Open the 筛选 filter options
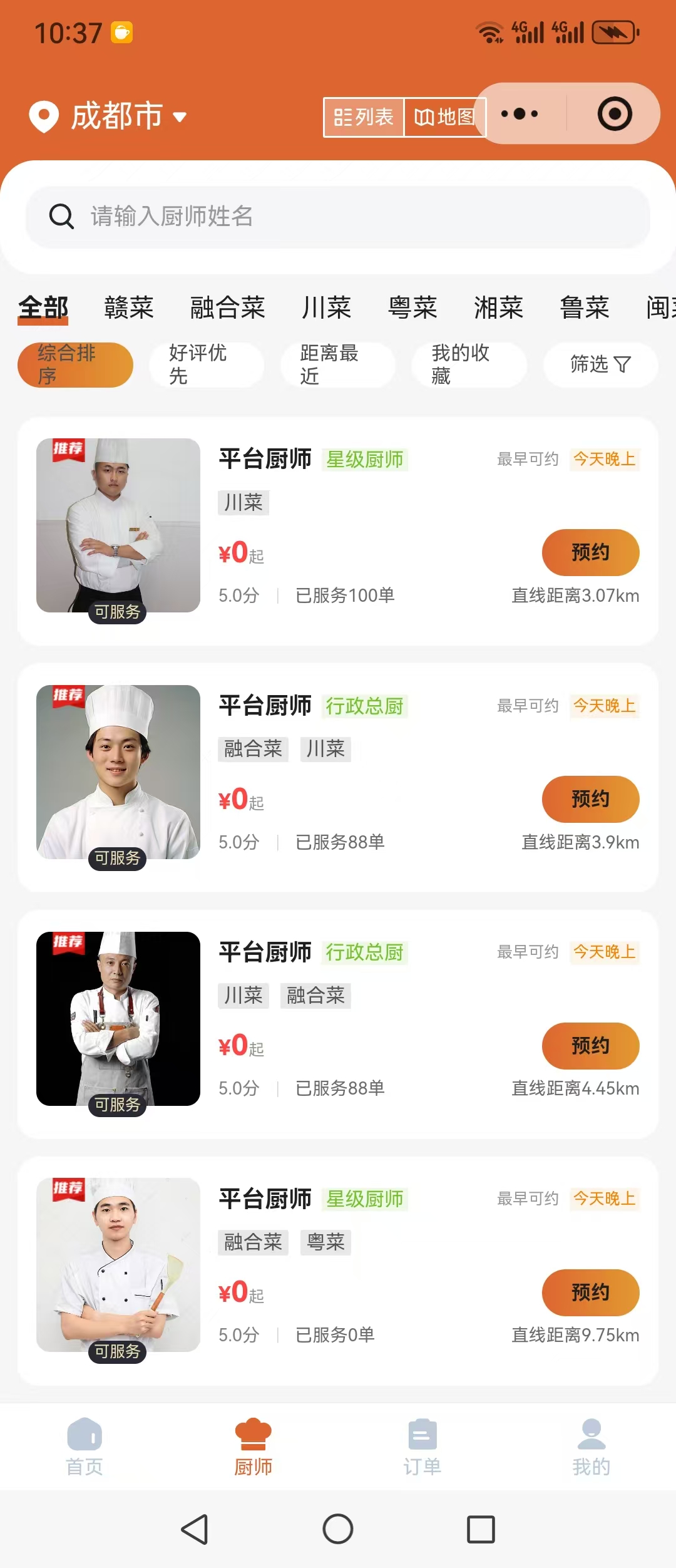This screenshot has height=1568, width=676. tap(600, 364)
